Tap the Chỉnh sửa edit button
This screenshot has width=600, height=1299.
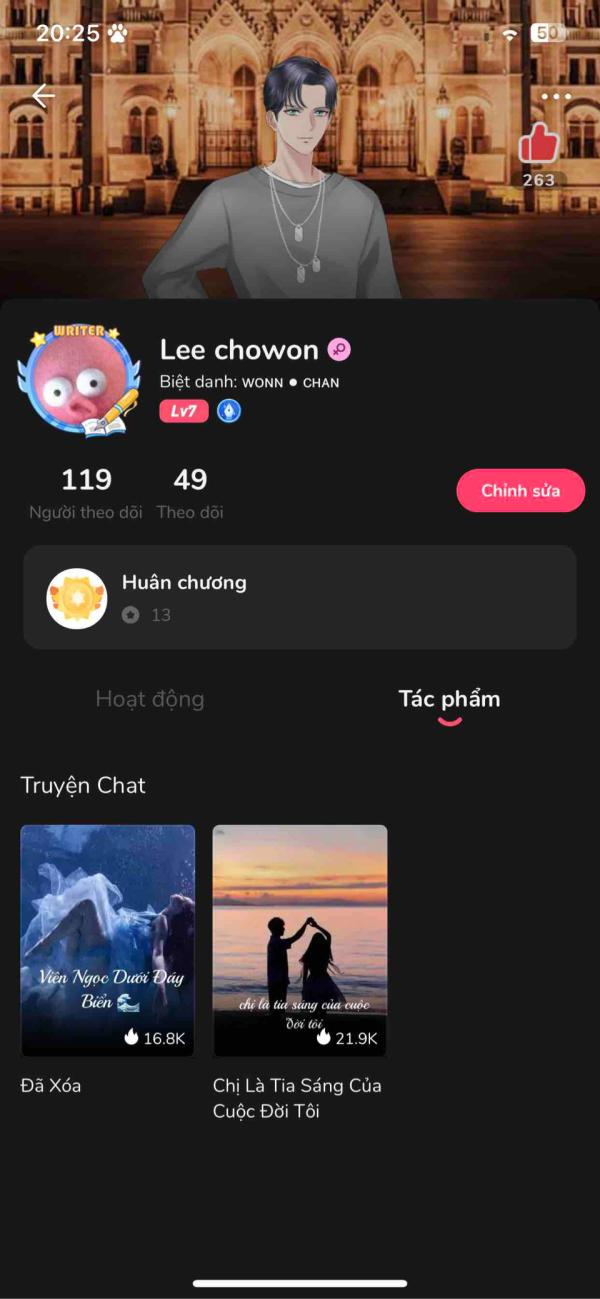[520, 491]
